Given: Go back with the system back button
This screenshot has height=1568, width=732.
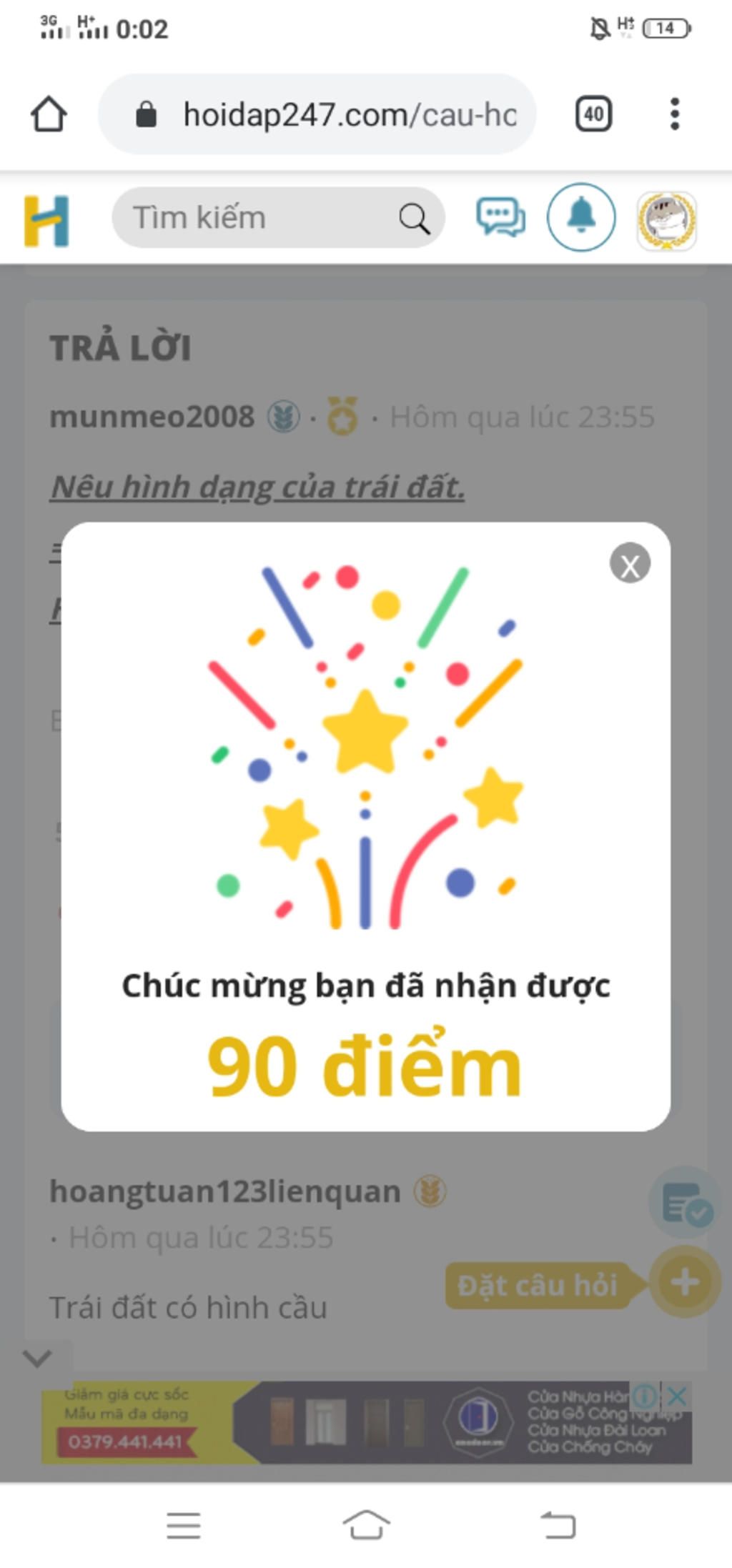Looking at the screenshot, I should tap(558, 1526).
